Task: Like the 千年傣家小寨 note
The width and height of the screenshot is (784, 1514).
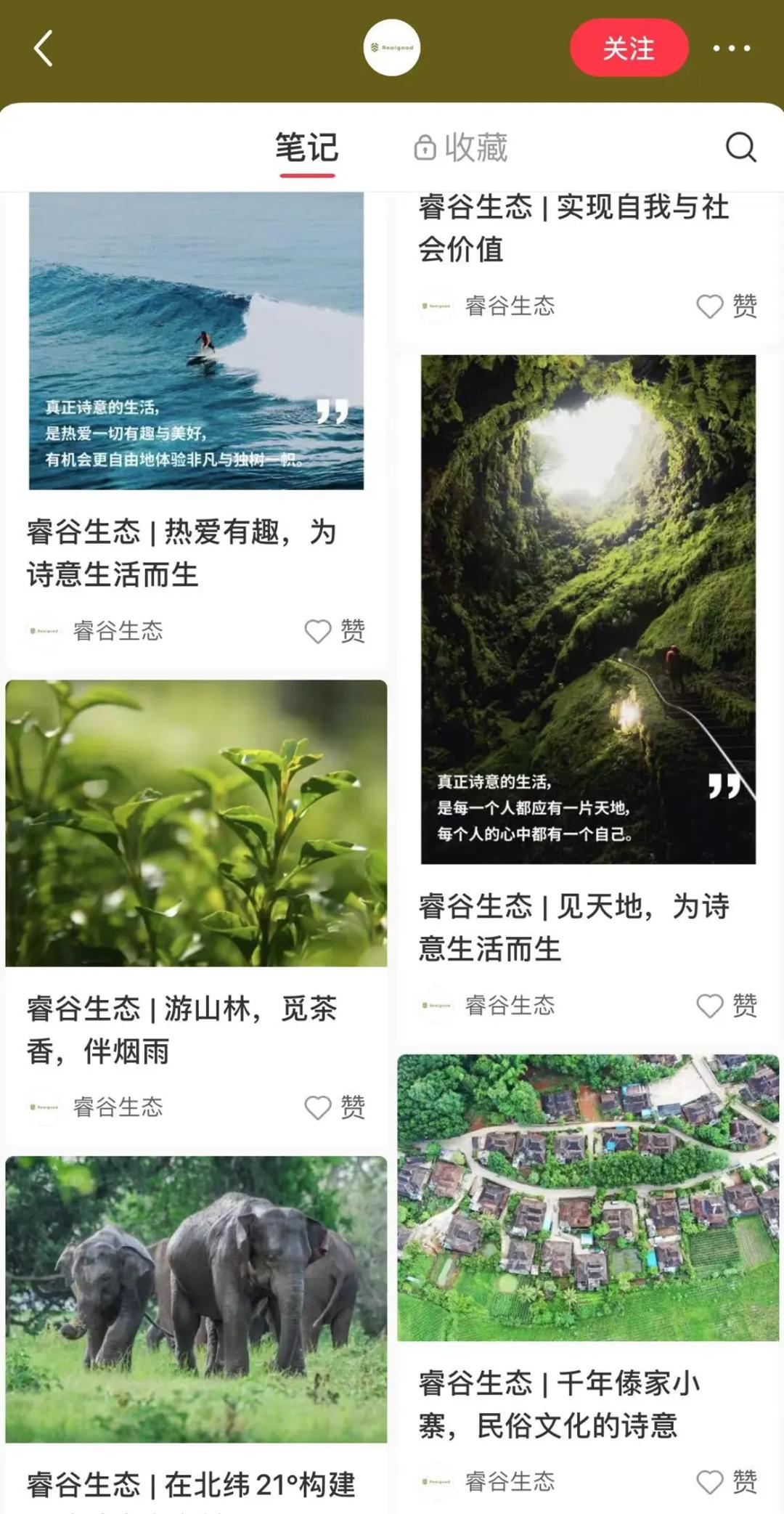Action: [x=710, y=1482]
